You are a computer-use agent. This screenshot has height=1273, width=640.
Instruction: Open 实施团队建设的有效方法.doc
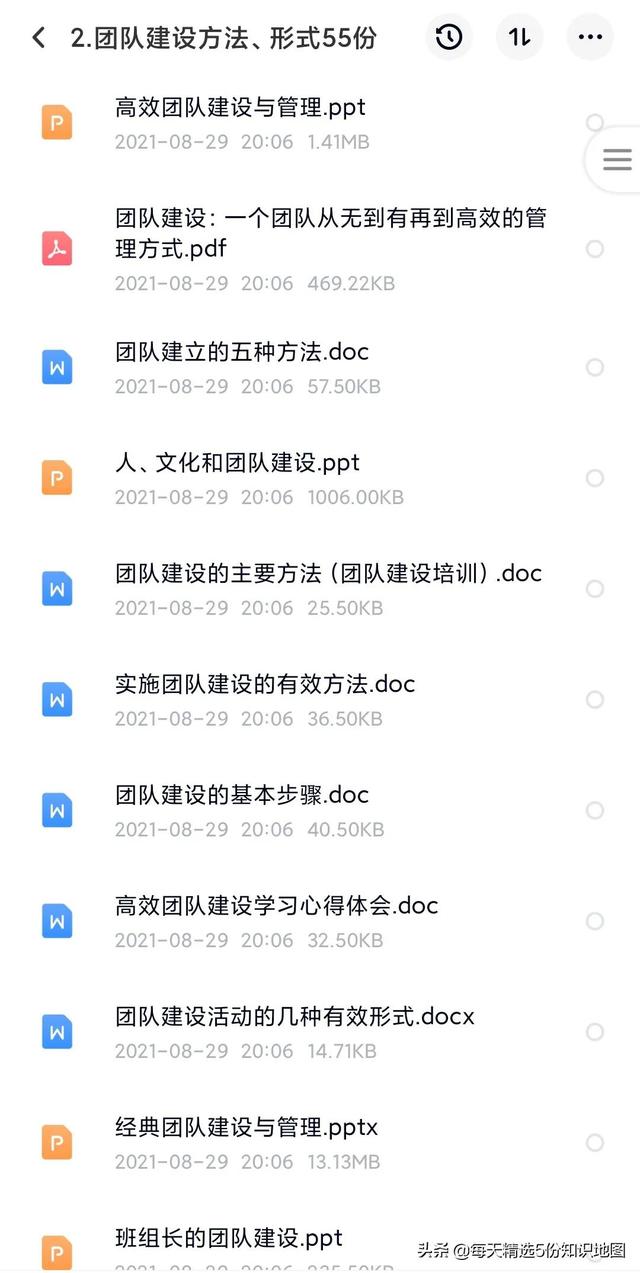[x=265, y=685]
